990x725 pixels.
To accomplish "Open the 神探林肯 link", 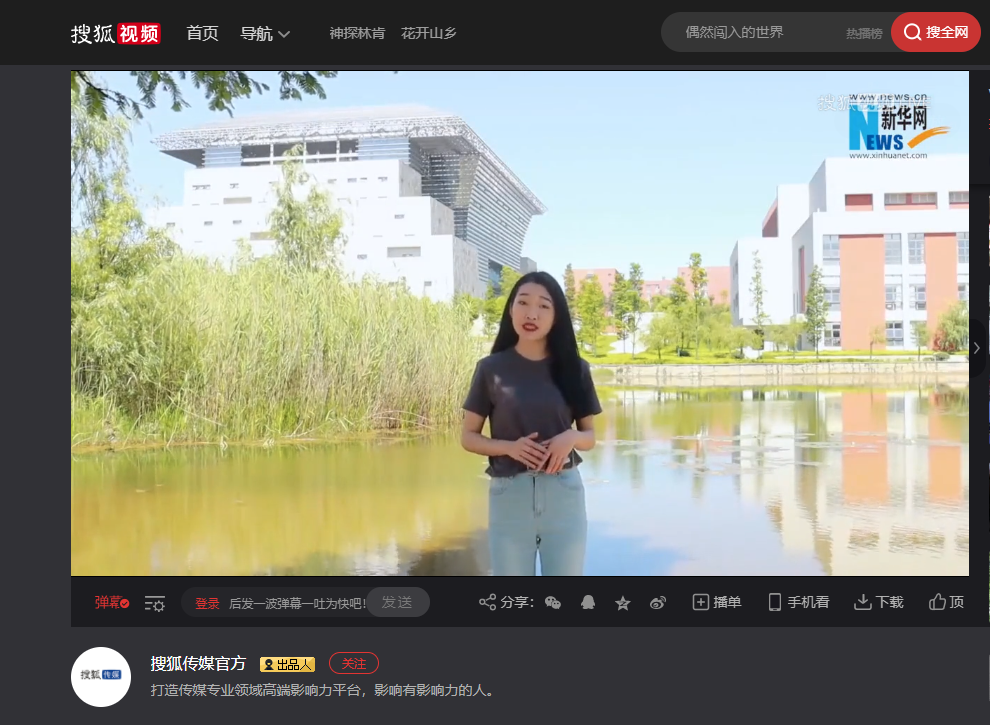I will (356, 33).
